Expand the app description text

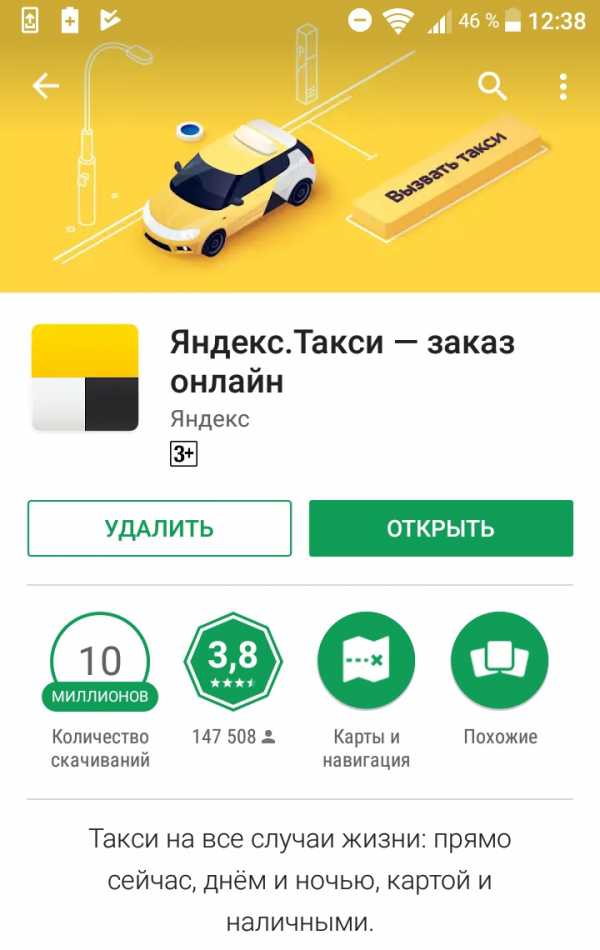(300, 878)
